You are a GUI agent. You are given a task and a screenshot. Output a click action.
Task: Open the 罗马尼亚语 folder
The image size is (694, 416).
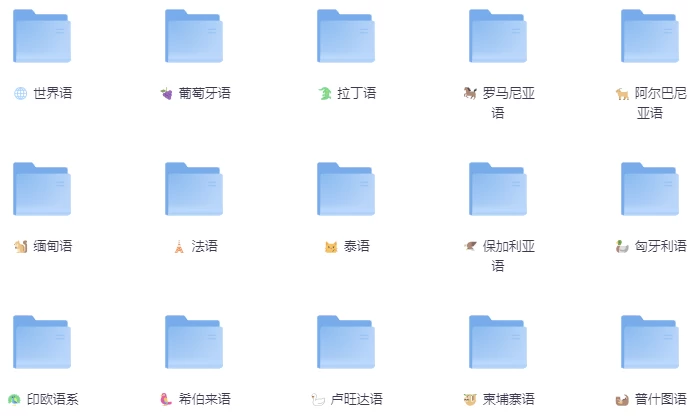pyautogui.click(x=498, y=37)
